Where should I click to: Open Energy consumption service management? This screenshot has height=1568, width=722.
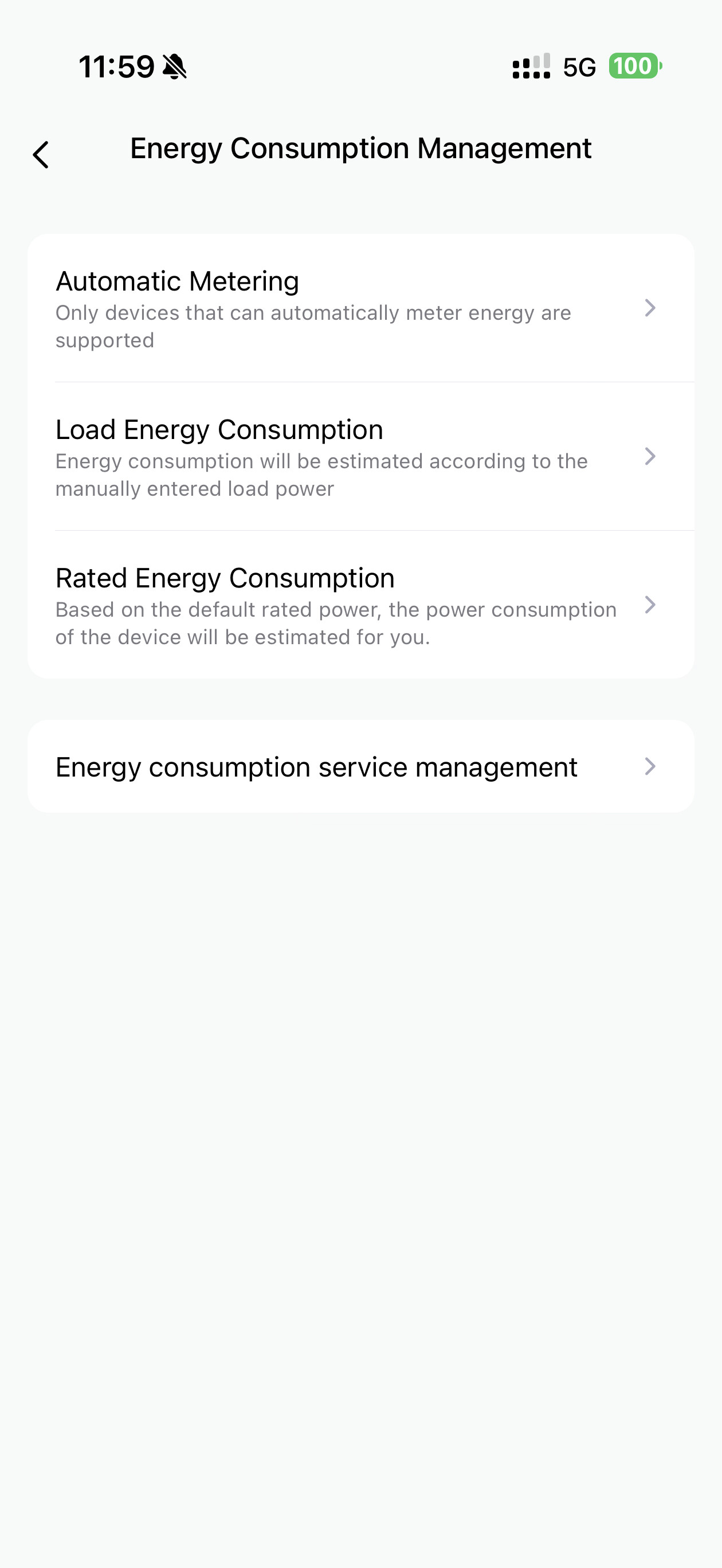coord(360,767)
